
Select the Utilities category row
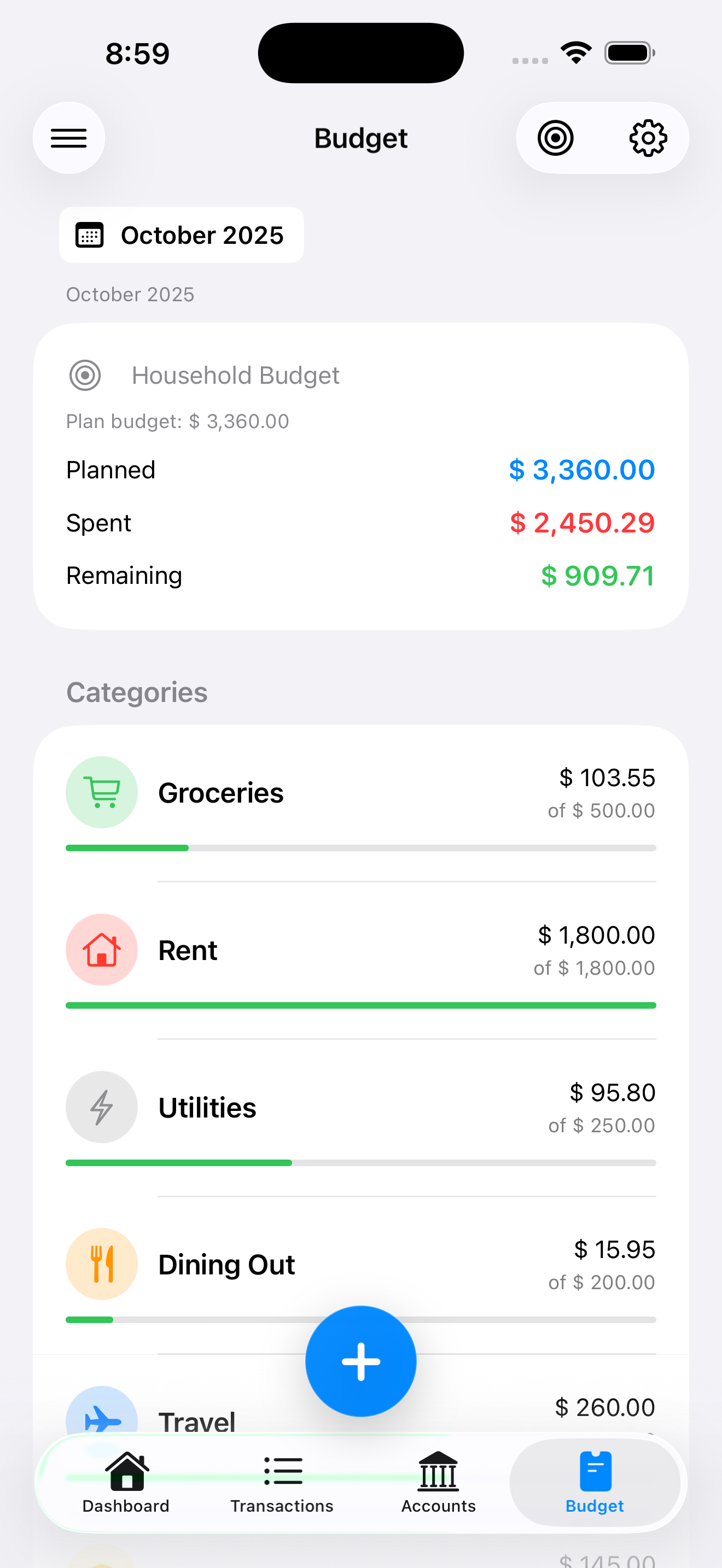click(360, 1107)
